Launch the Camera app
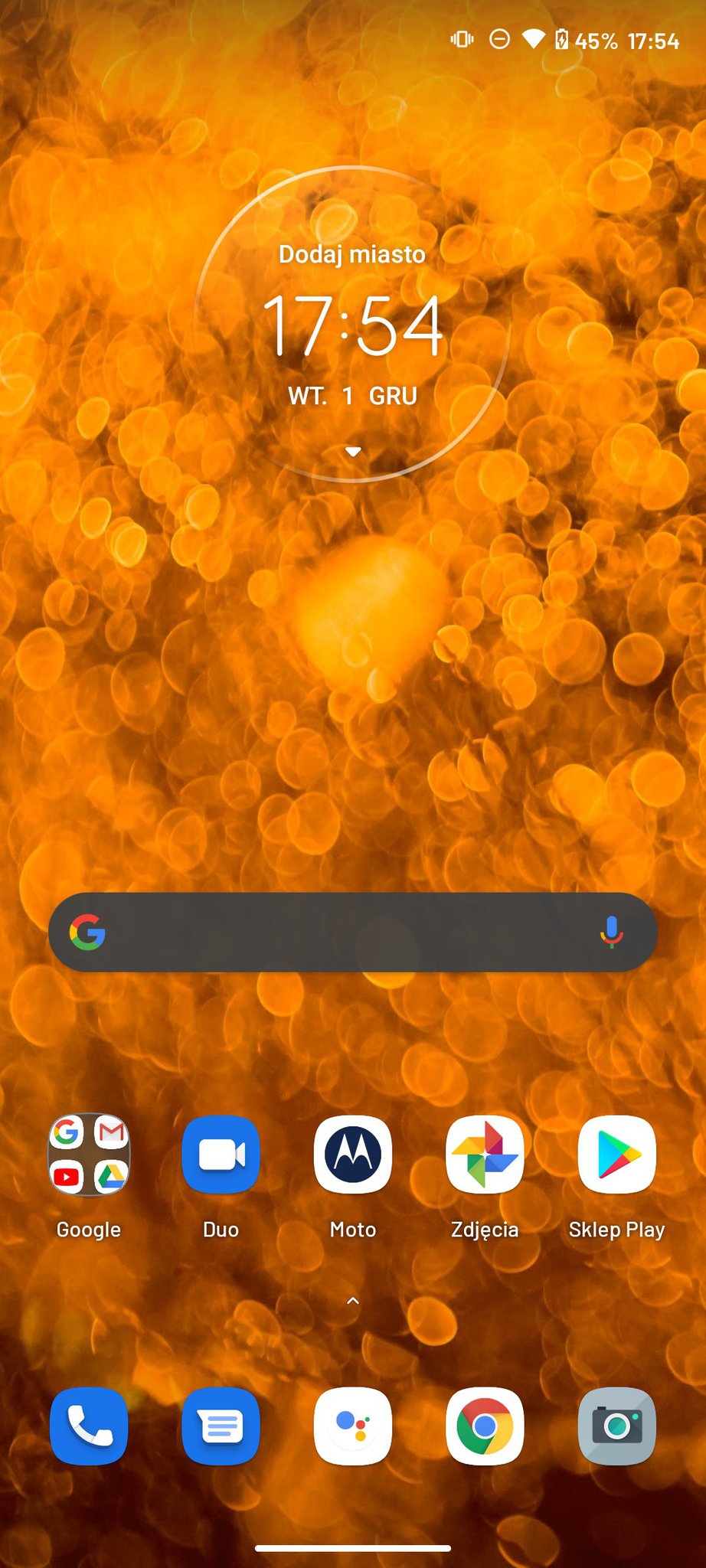The image size is (706, 1568). point(616,1426)
